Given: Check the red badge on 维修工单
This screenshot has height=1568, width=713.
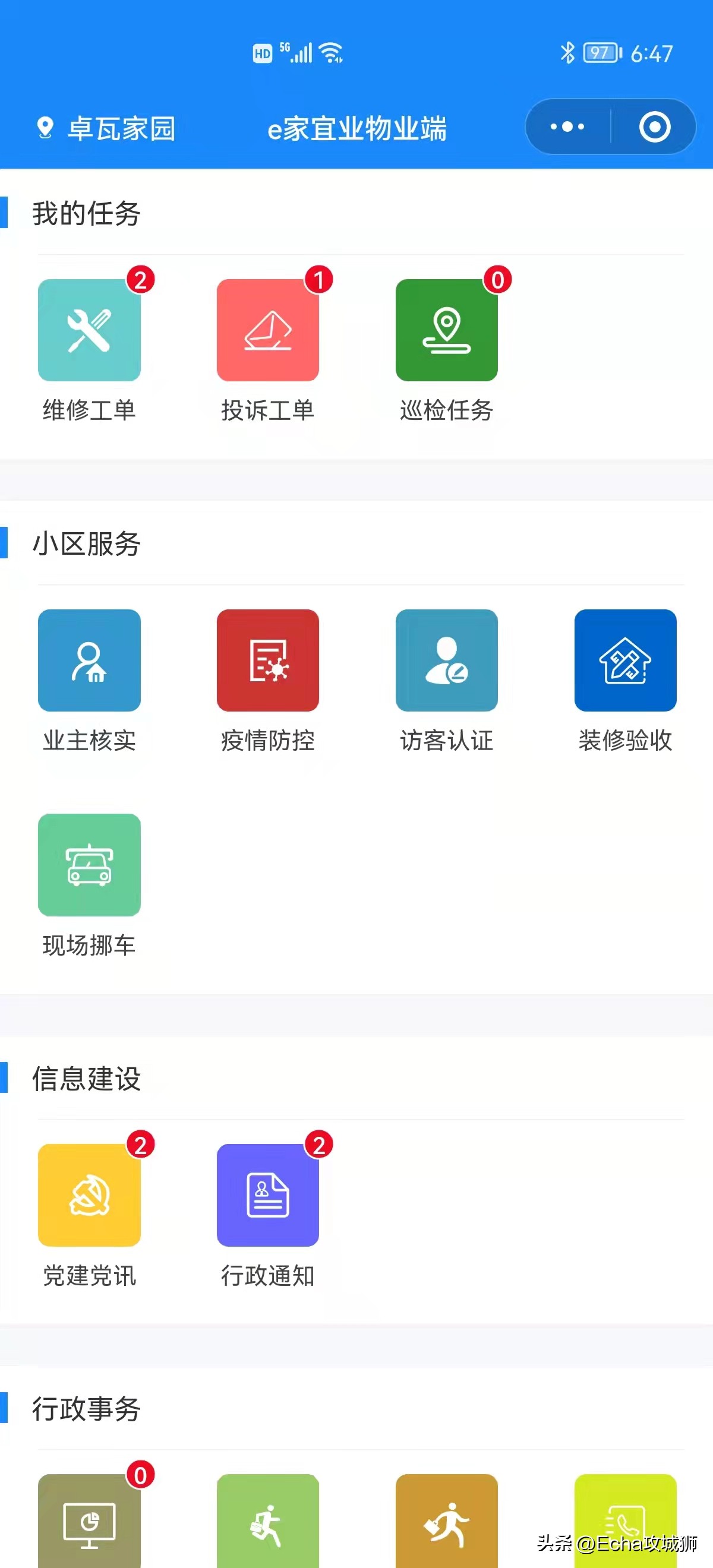Looking at the screenshot, I should [x=140, y=279].
